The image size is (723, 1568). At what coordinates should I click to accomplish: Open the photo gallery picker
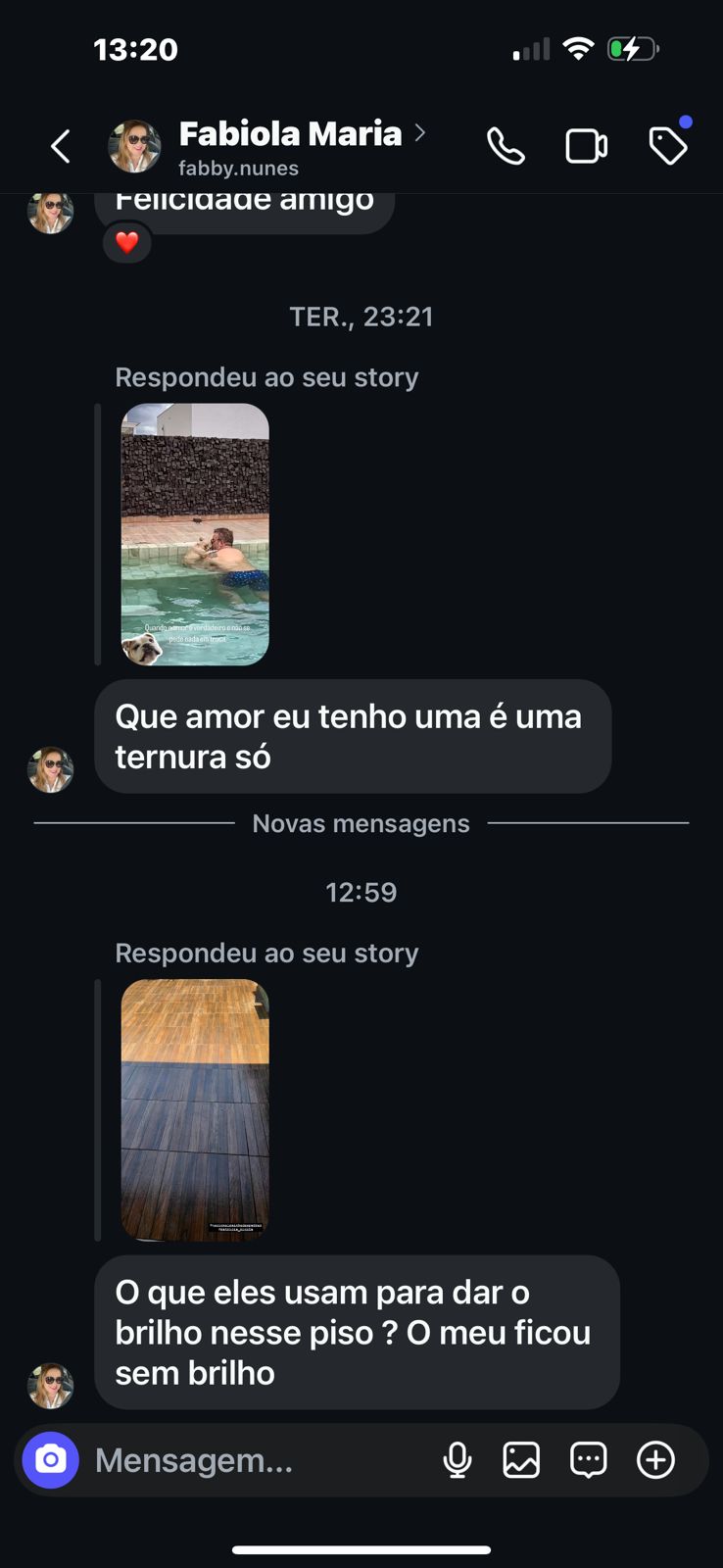click(522, 1459)
